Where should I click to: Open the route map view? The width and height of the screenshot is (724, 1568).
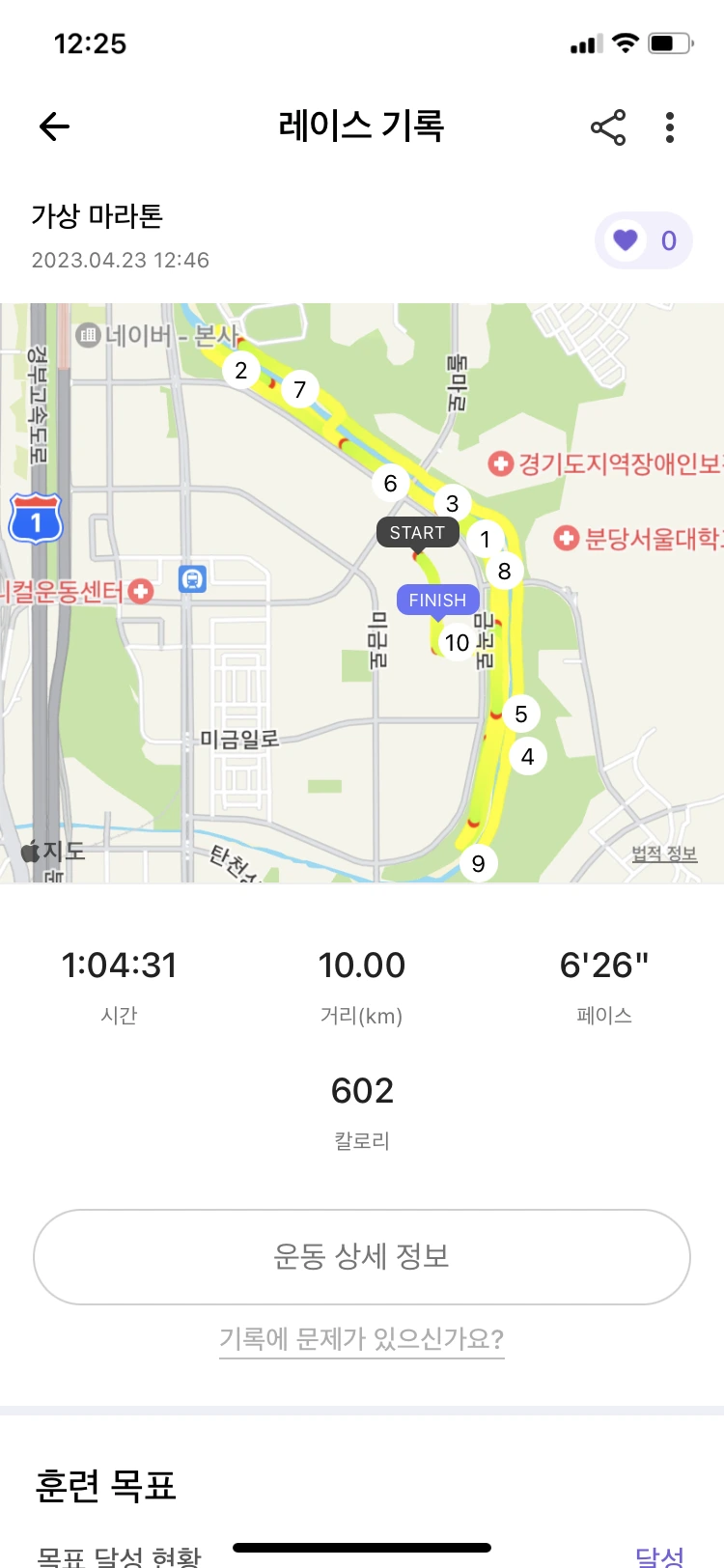[x=362, y=593]
